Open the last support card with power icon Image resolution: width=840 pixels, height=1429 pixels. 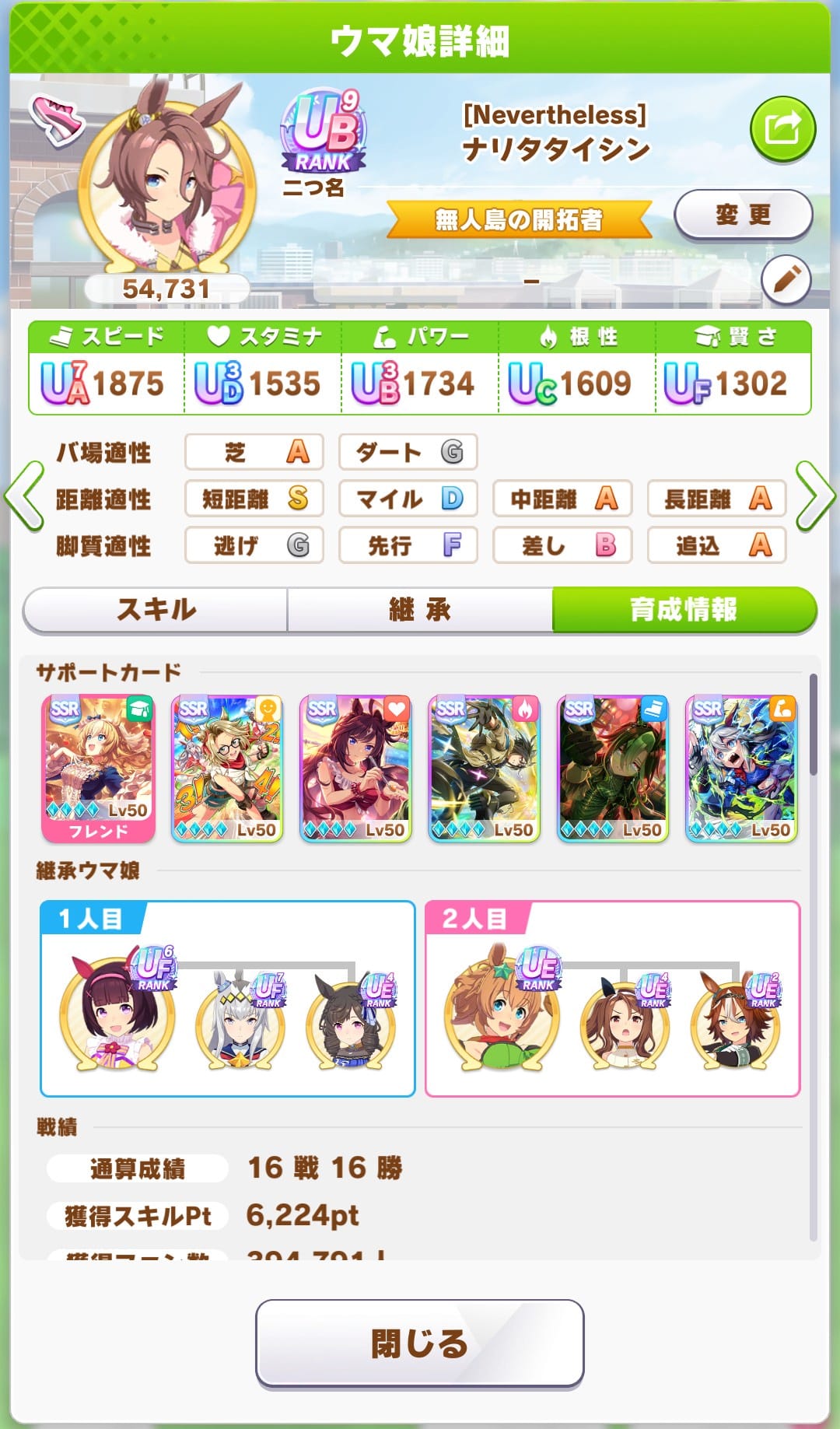[740, 767]
